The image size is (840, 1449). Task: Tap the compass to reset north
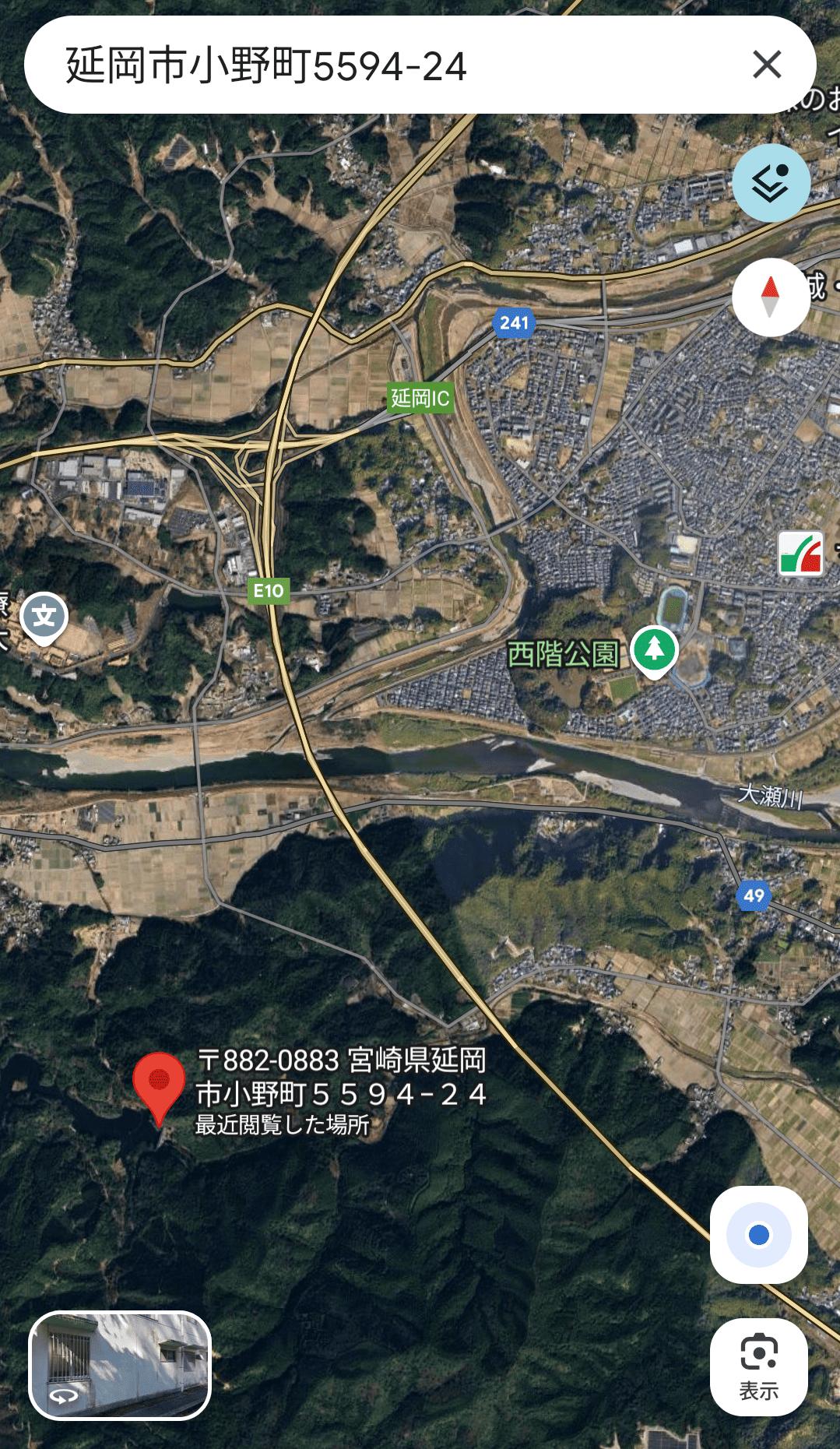pyautogui.click(x=771, y=297)
